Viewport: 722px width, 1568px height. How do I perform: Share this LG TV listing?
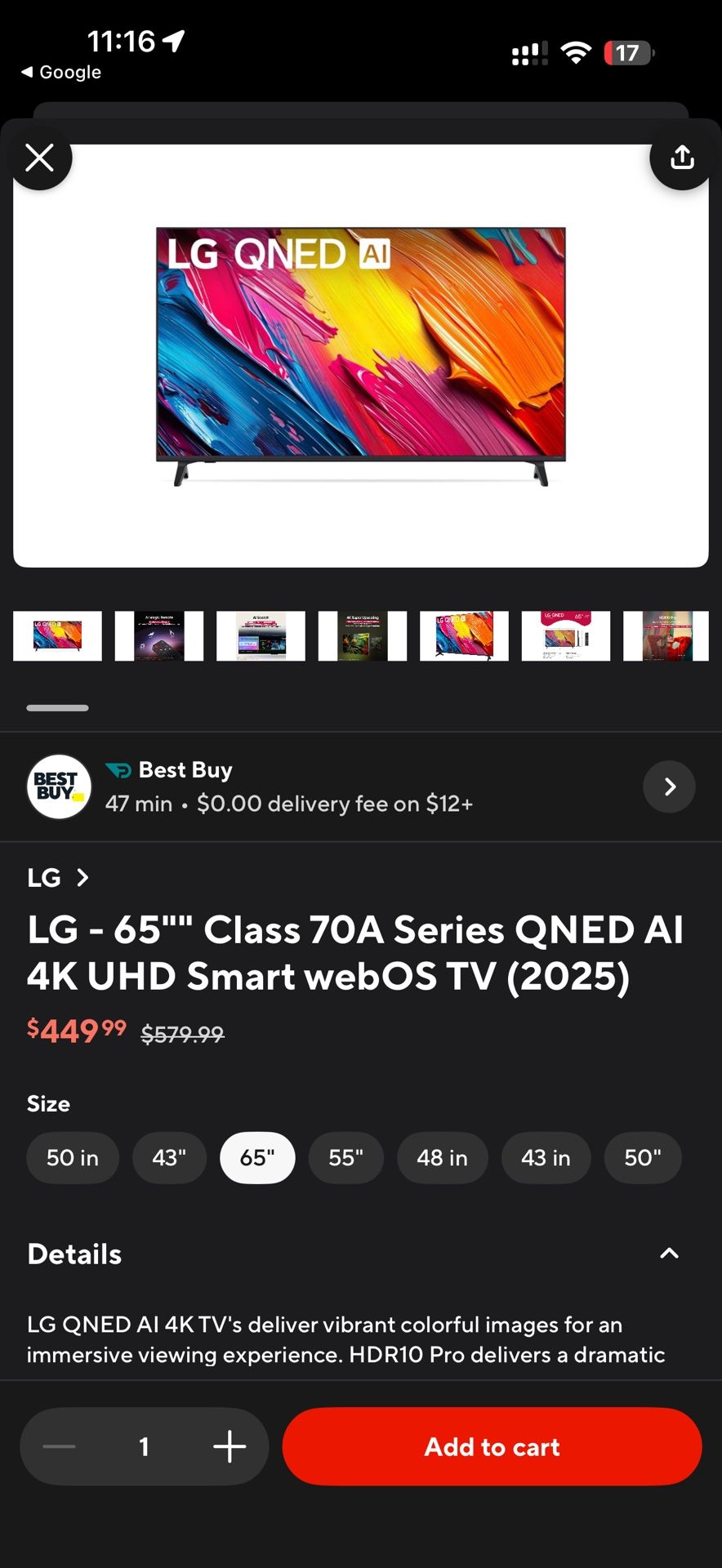[682, 156]
